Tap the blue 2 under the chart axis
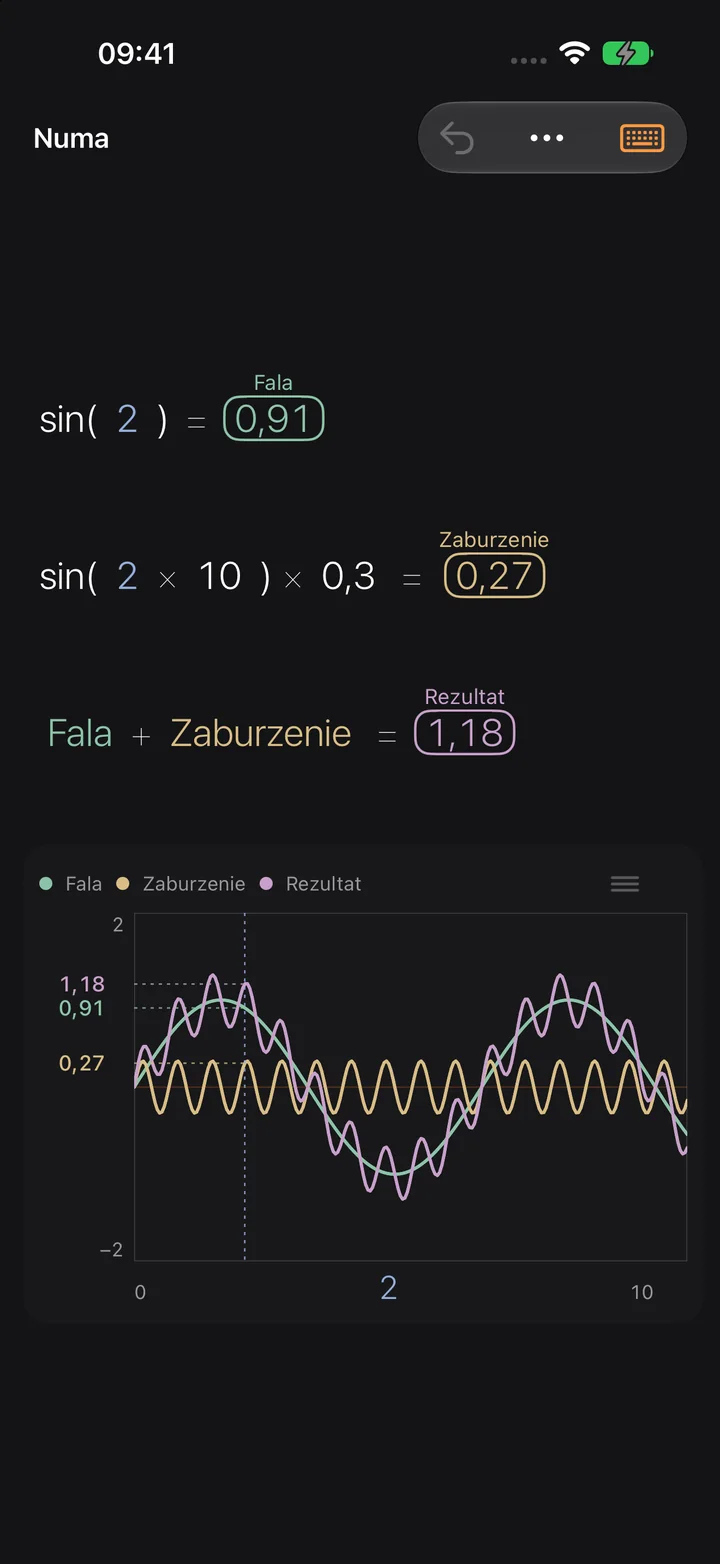The width and height of the screenshot is (720, 1564). click(x=389, y=1288)
